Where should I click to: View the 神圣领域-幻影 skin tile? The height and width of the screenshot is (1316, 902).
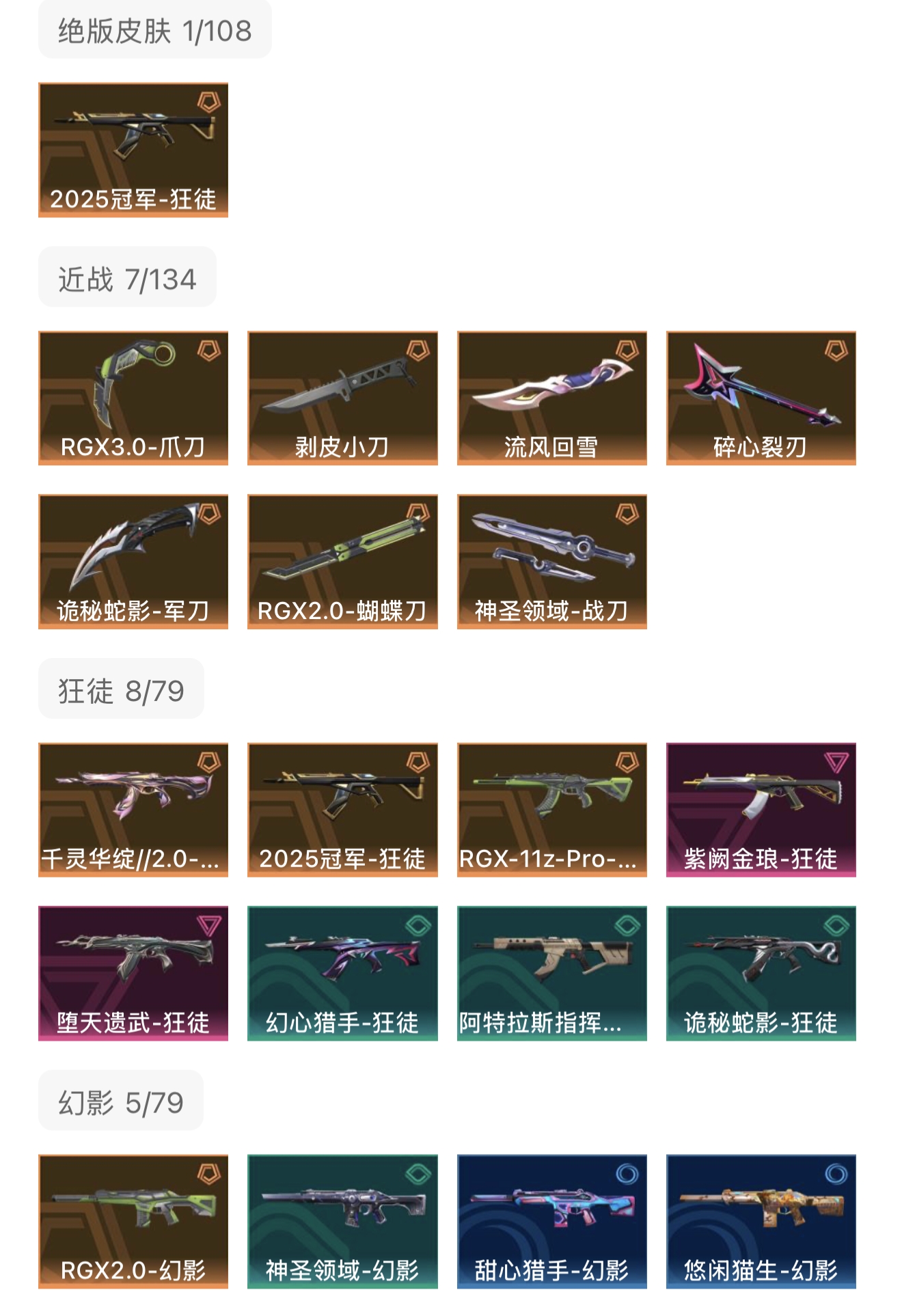(342, 1222)
